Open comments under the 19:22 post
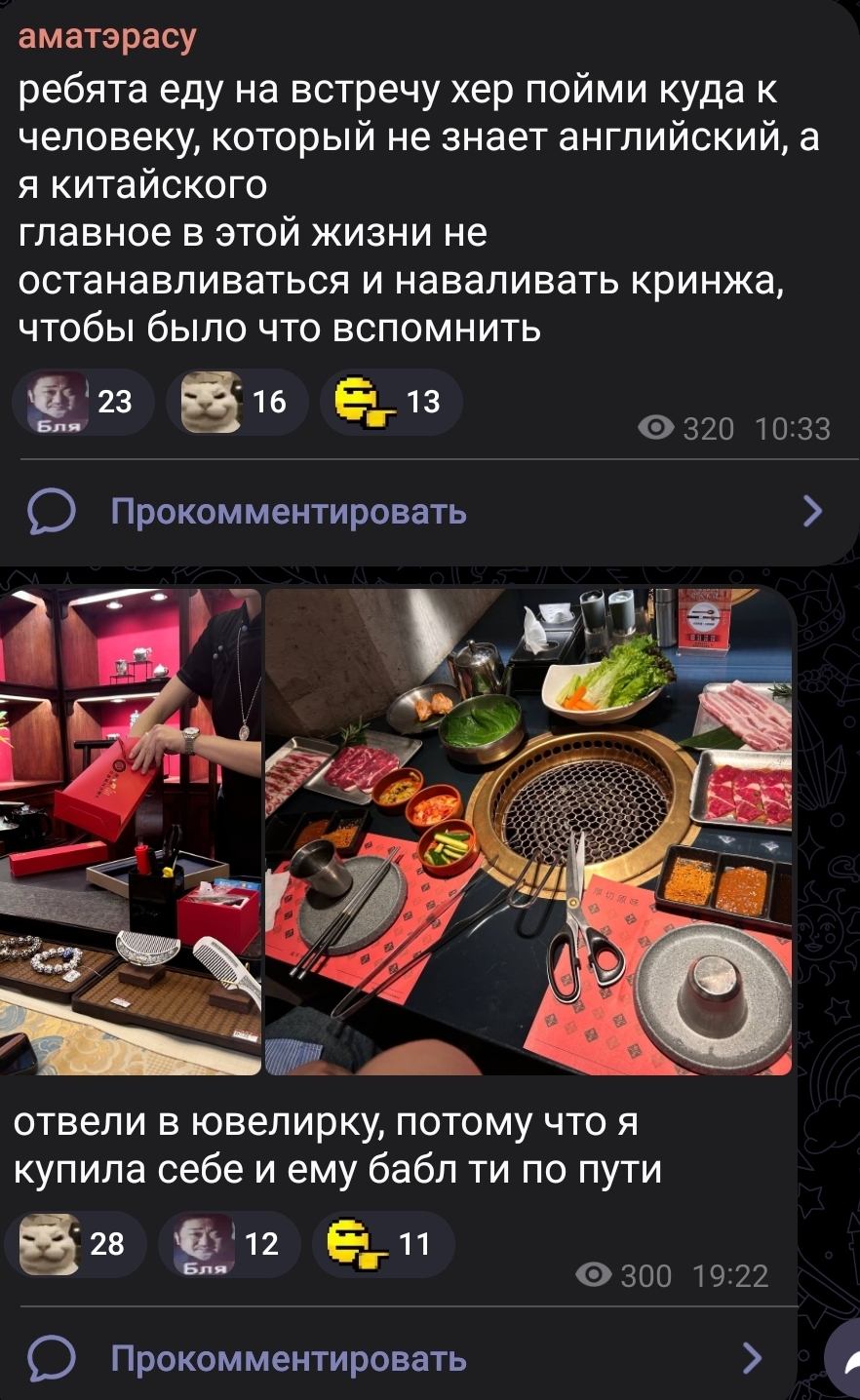860x1400 pixels. pos(395,1358)
